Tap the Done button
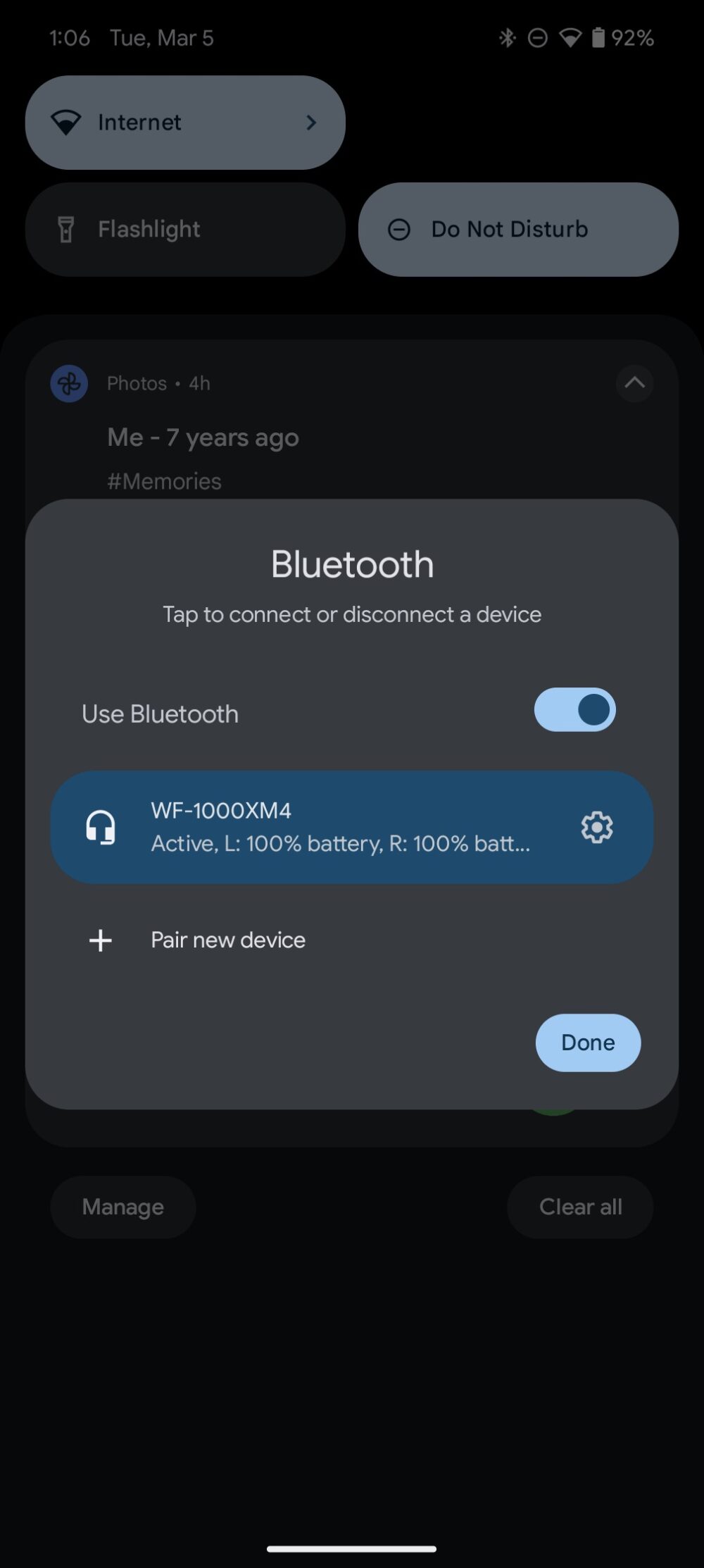Image resolution: width=704 pixels, height=1568 pixels. (588, 1043)
